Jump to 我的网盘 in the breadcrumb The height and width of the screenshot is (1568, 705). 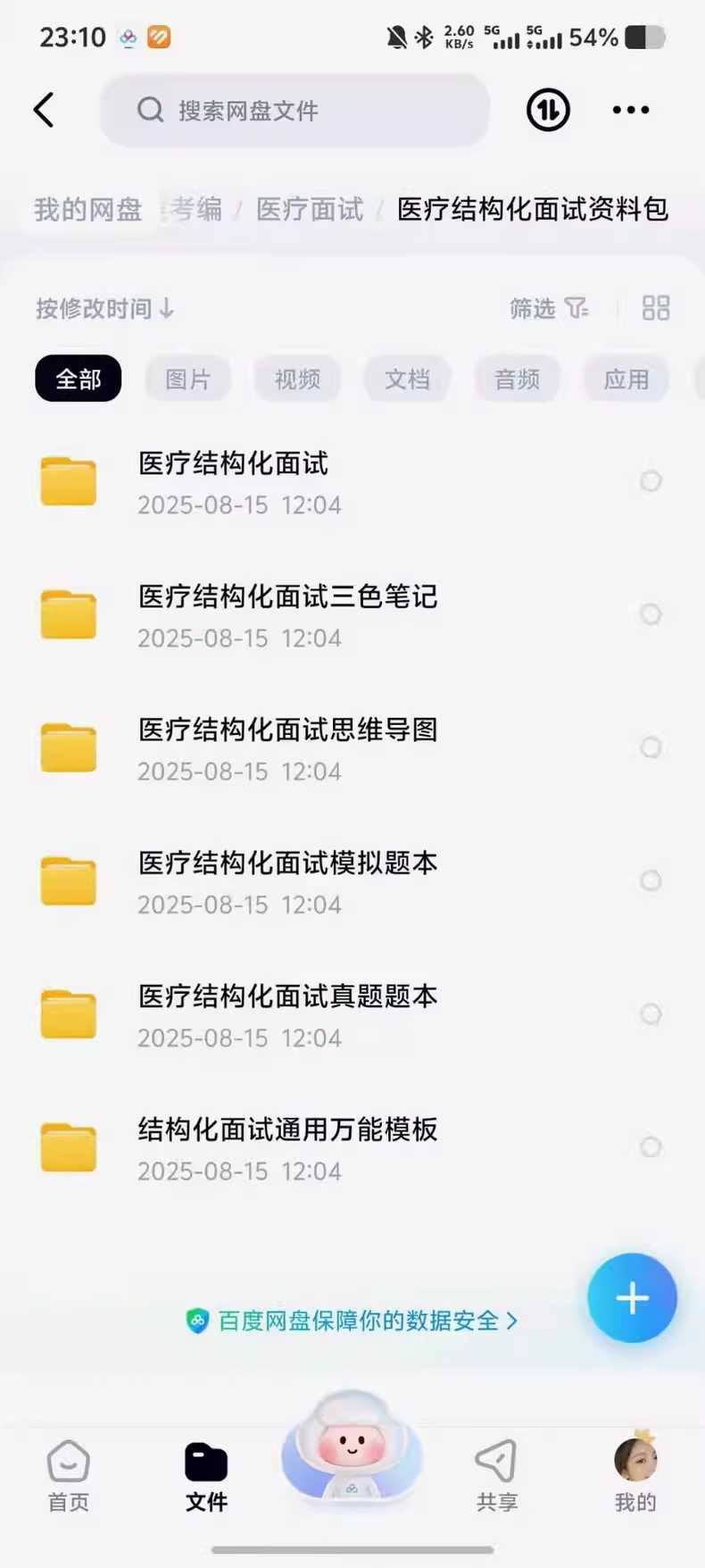point(87,210)
